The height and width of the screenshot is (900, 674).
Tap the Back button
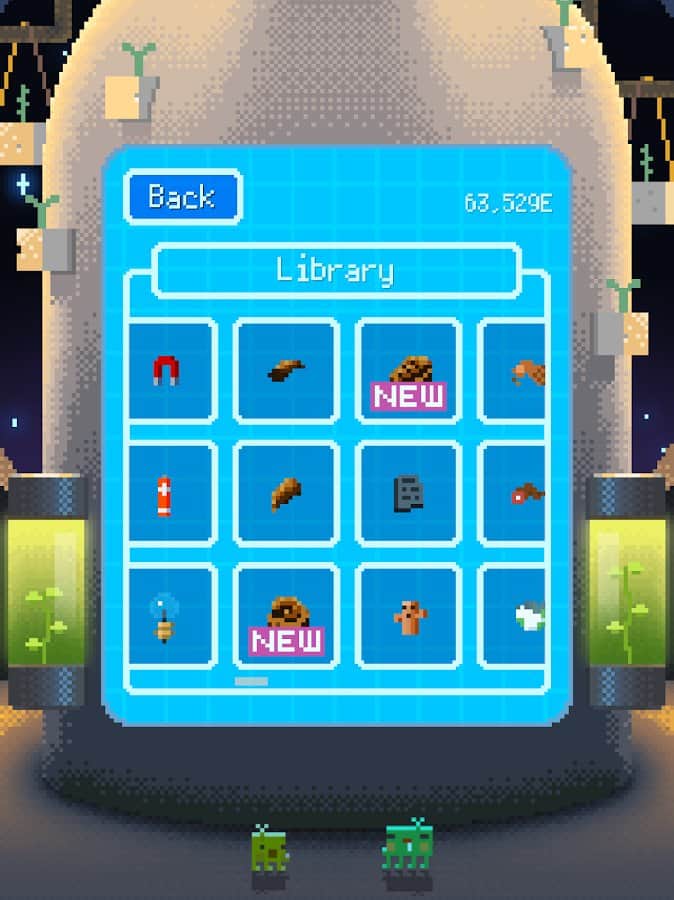point(182,196)
